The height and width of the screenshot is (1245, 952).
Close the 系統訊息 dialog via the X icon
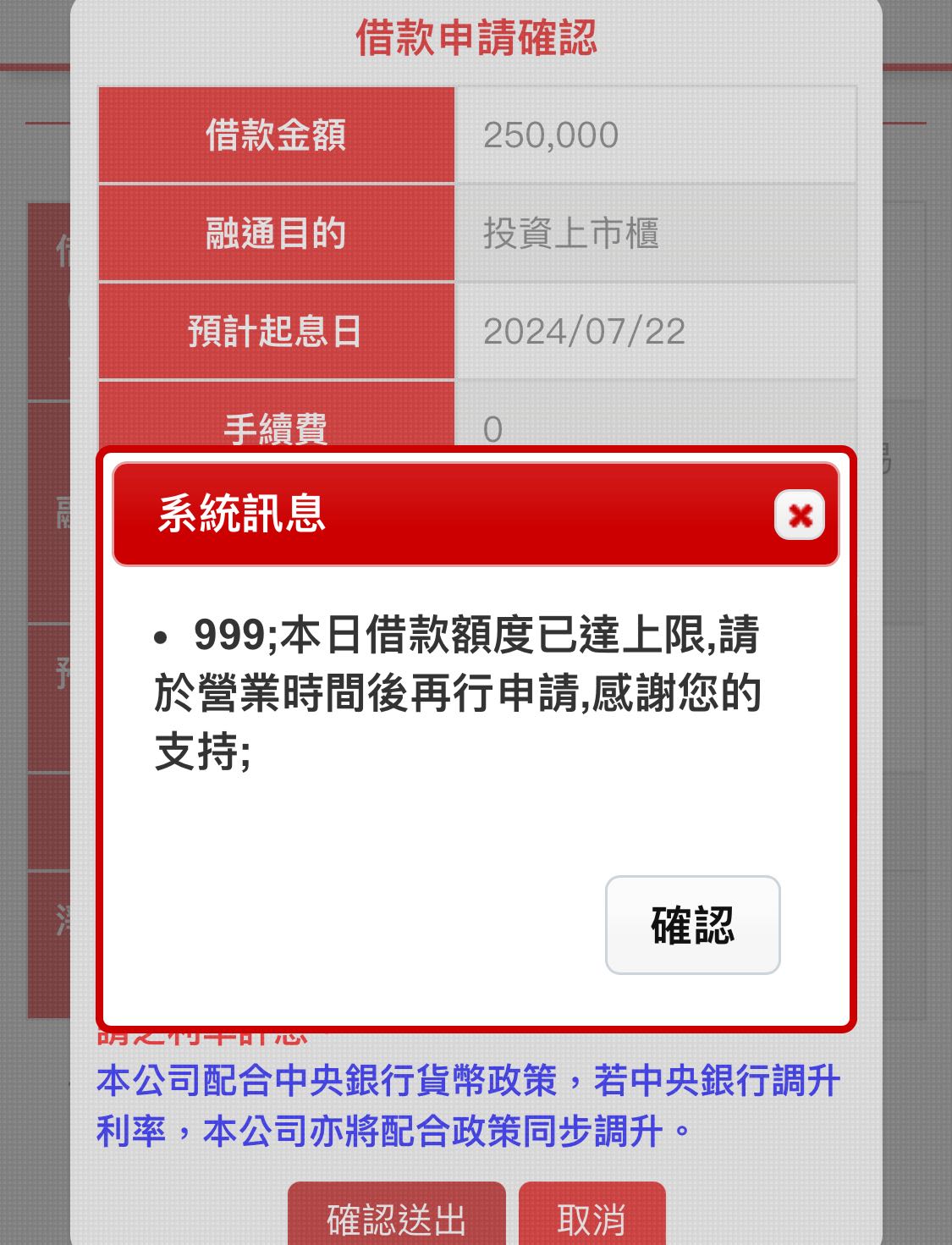click(x=799, y=515)
